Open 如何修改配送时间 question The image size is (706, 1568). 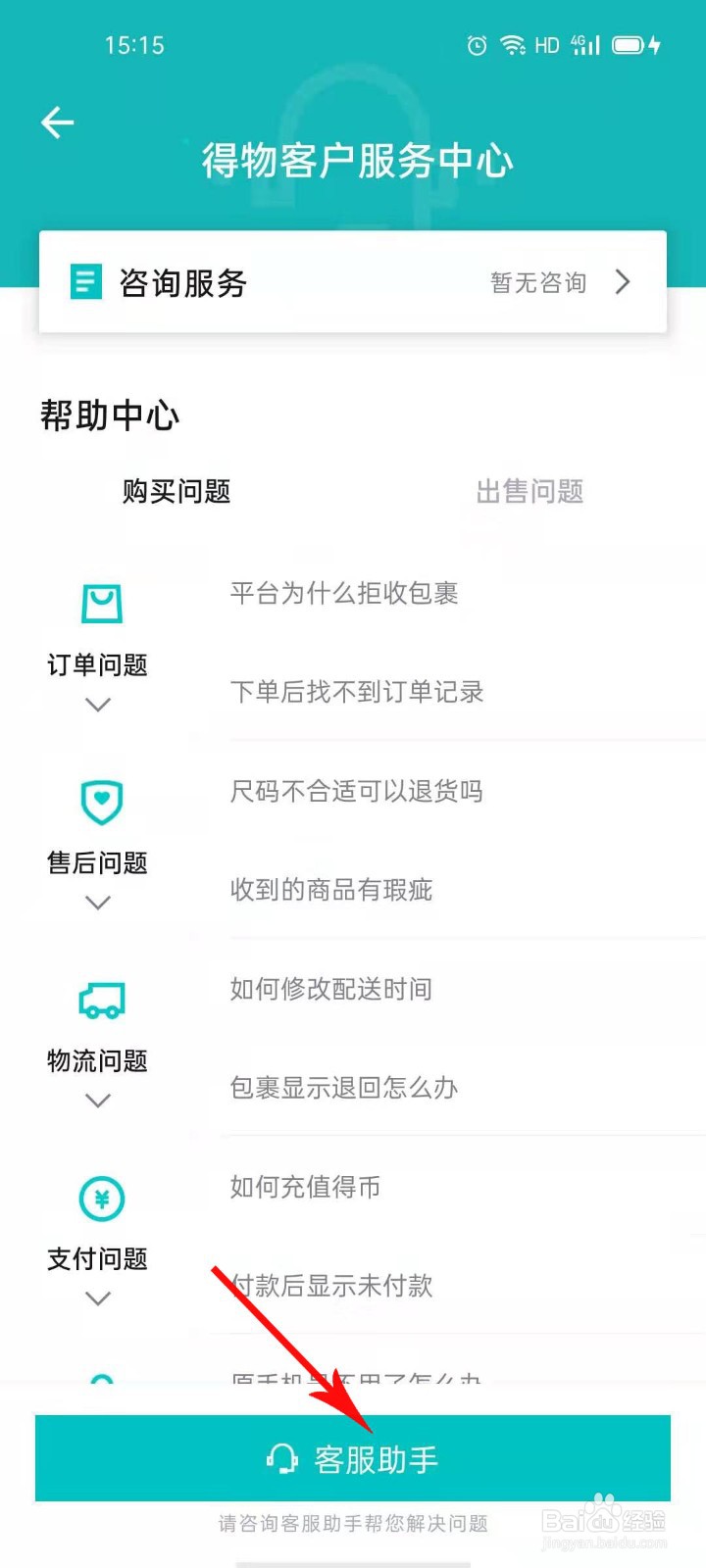click(x=331, y=989)
